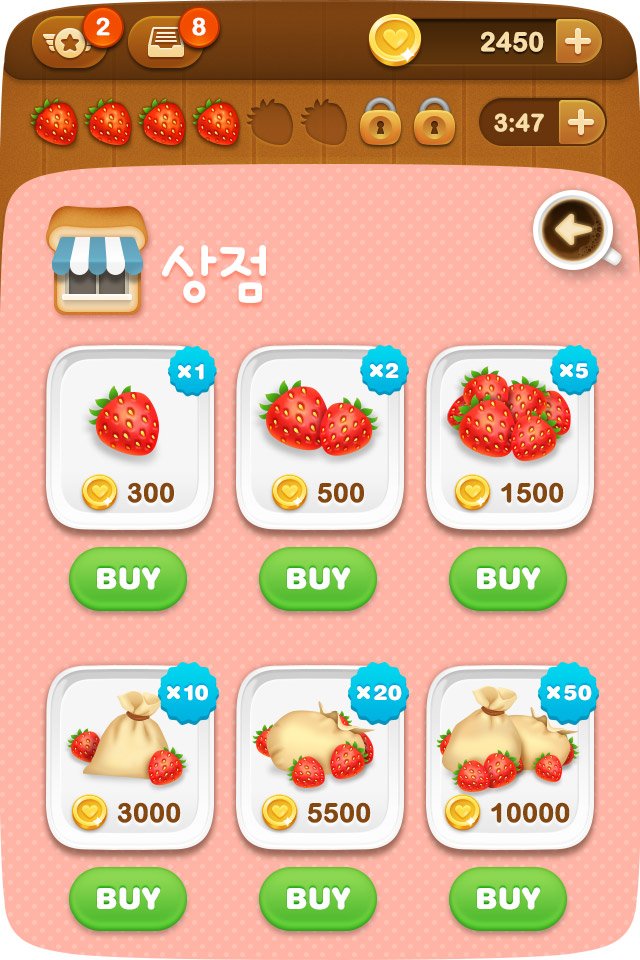
Task: Buy the x5 strawberry pack for 1500
Action: [x=508, y=579]
